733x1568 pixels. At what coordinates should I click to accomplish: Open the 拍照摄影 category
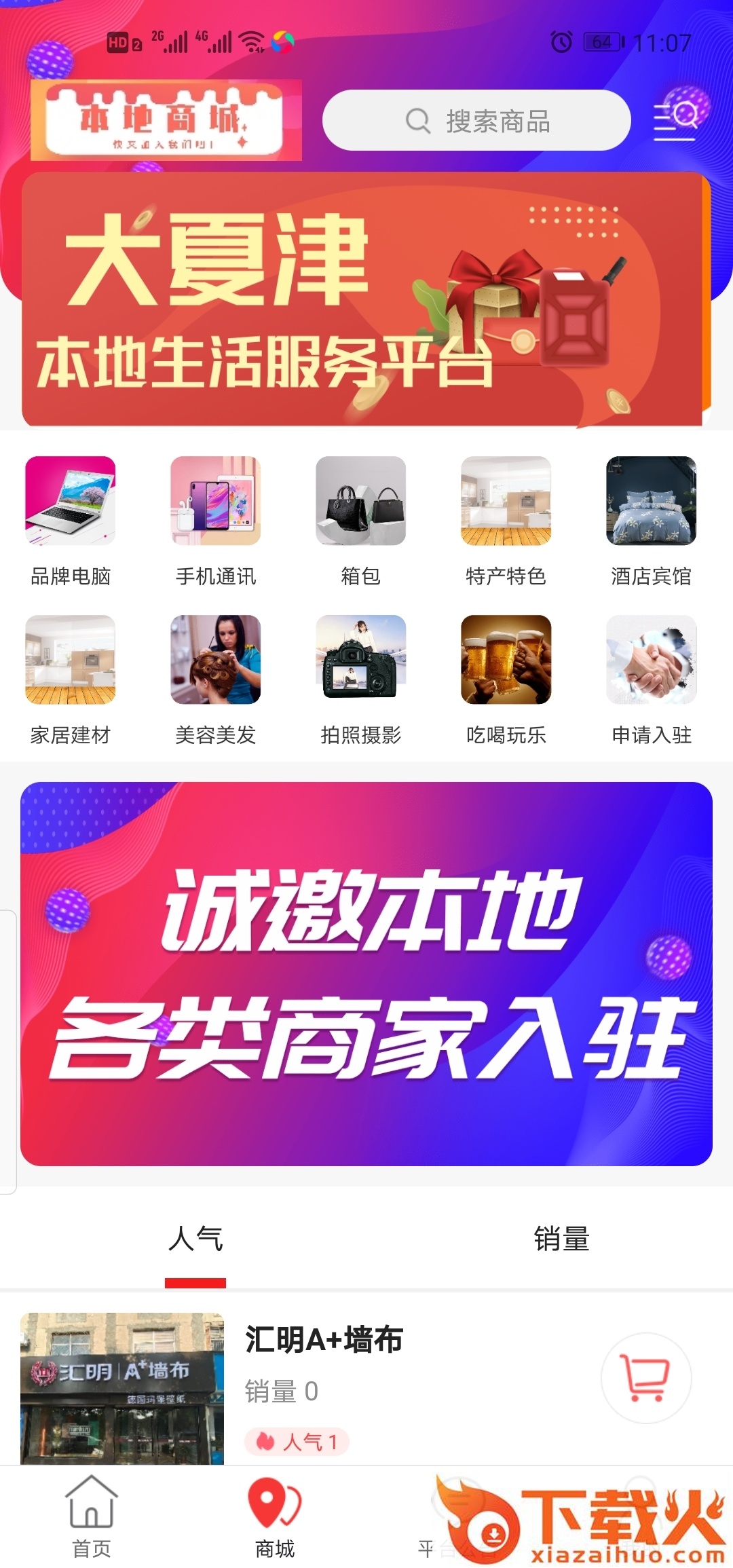point(361,680)
